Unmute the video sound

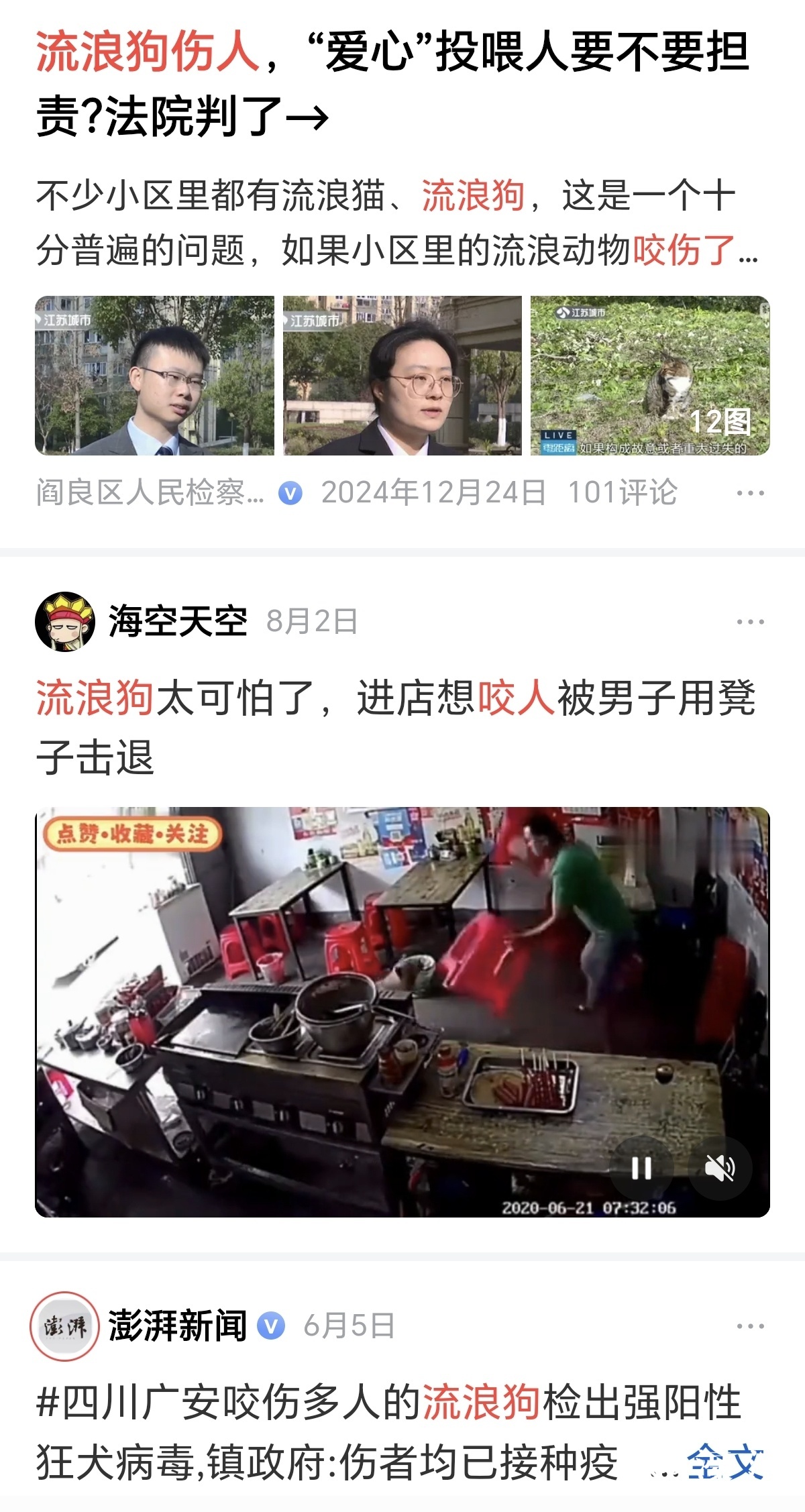click(720, 1169)
